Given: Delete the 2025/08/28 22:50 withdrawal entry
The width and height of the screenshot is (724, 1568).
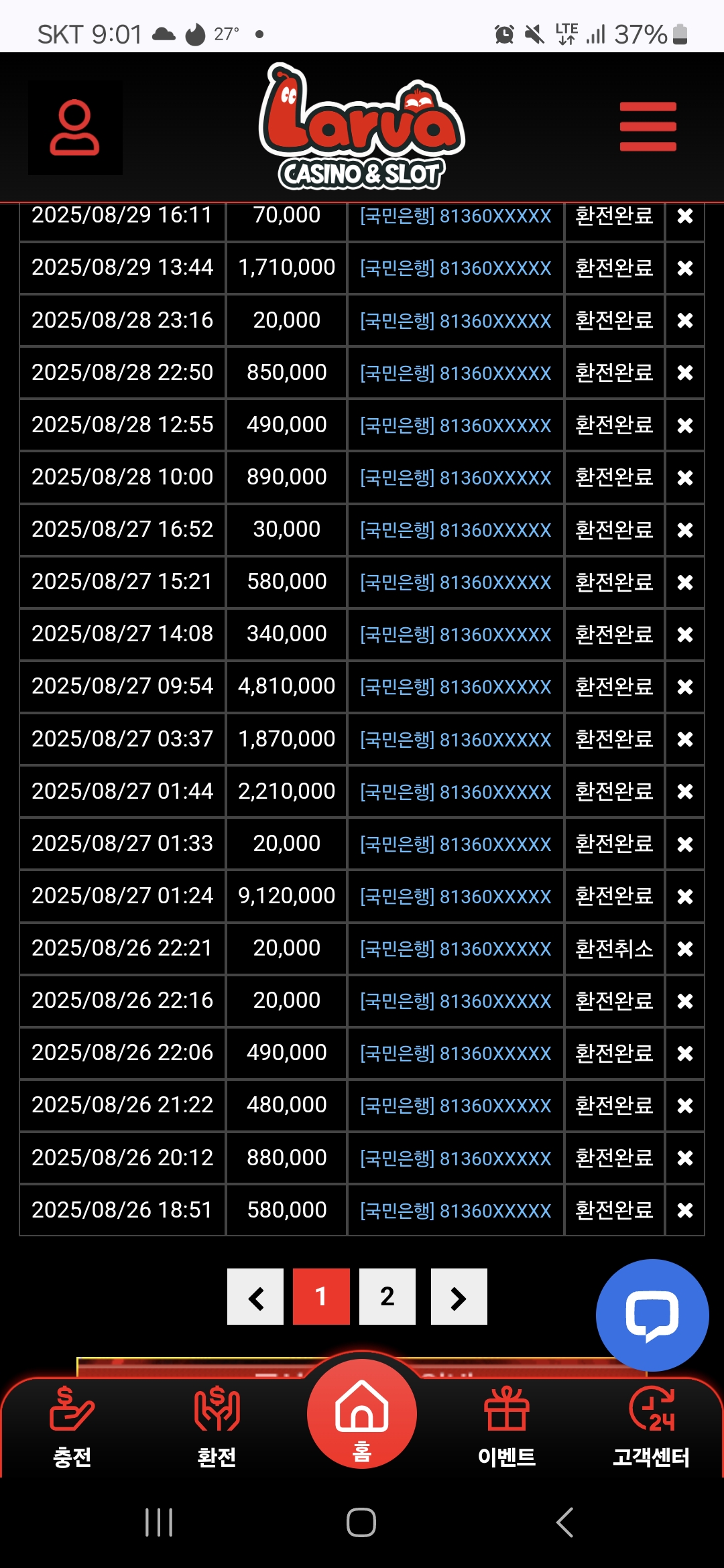Looking at the screenshot, I should click(x=684, y=373).
